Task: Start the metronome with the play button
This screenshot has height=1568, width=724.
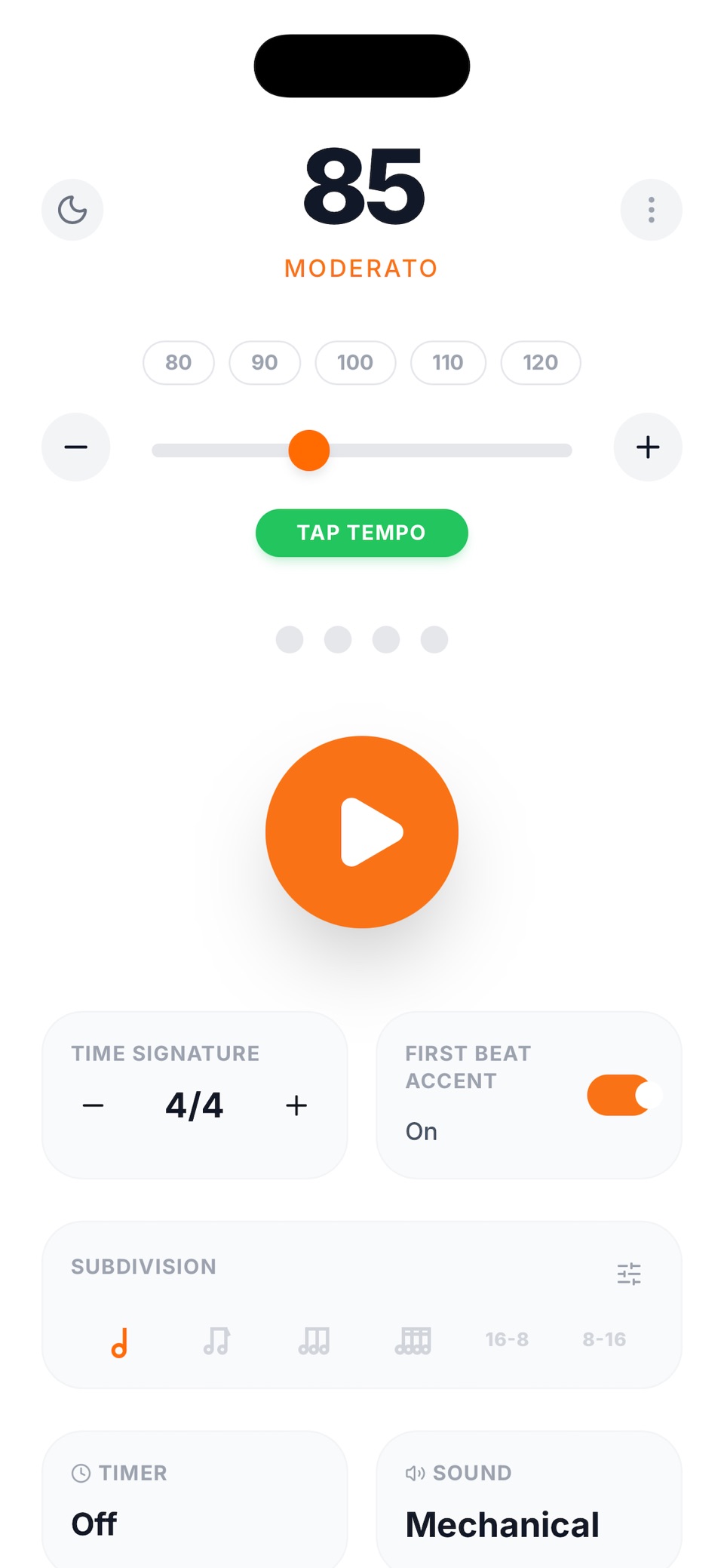Action: pos(362,832)
